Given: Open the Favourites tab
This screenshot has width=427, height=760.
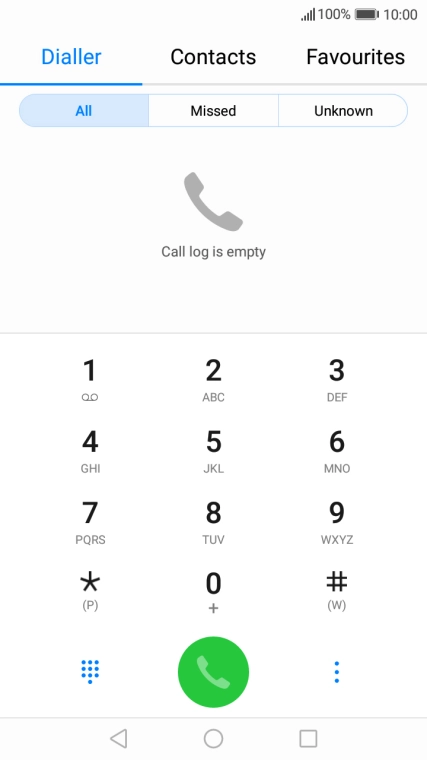Looking at the screenshot, I should coord(355,57).
